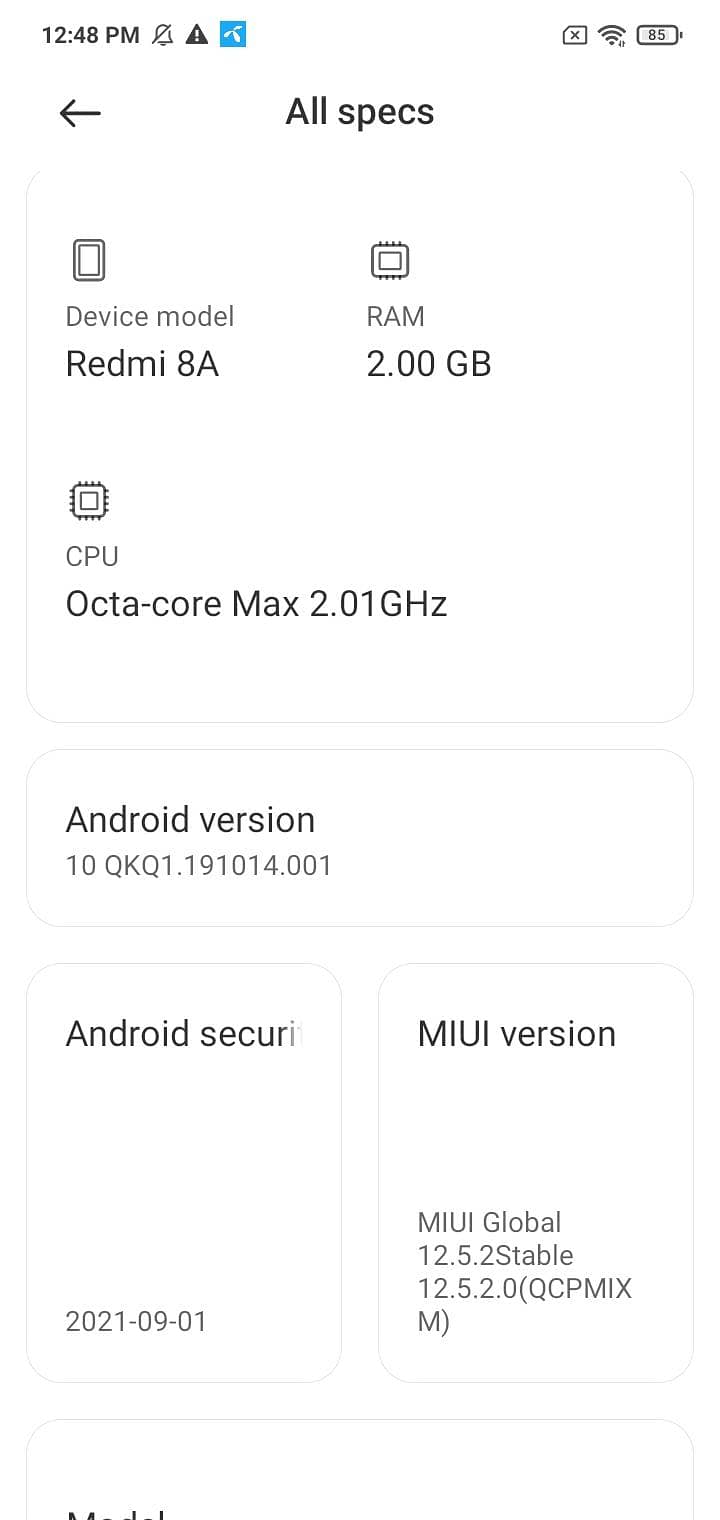The image size is (720, 1520).
Task: Select the Redmi 8A device model text
Action: [x=142, y=363]
